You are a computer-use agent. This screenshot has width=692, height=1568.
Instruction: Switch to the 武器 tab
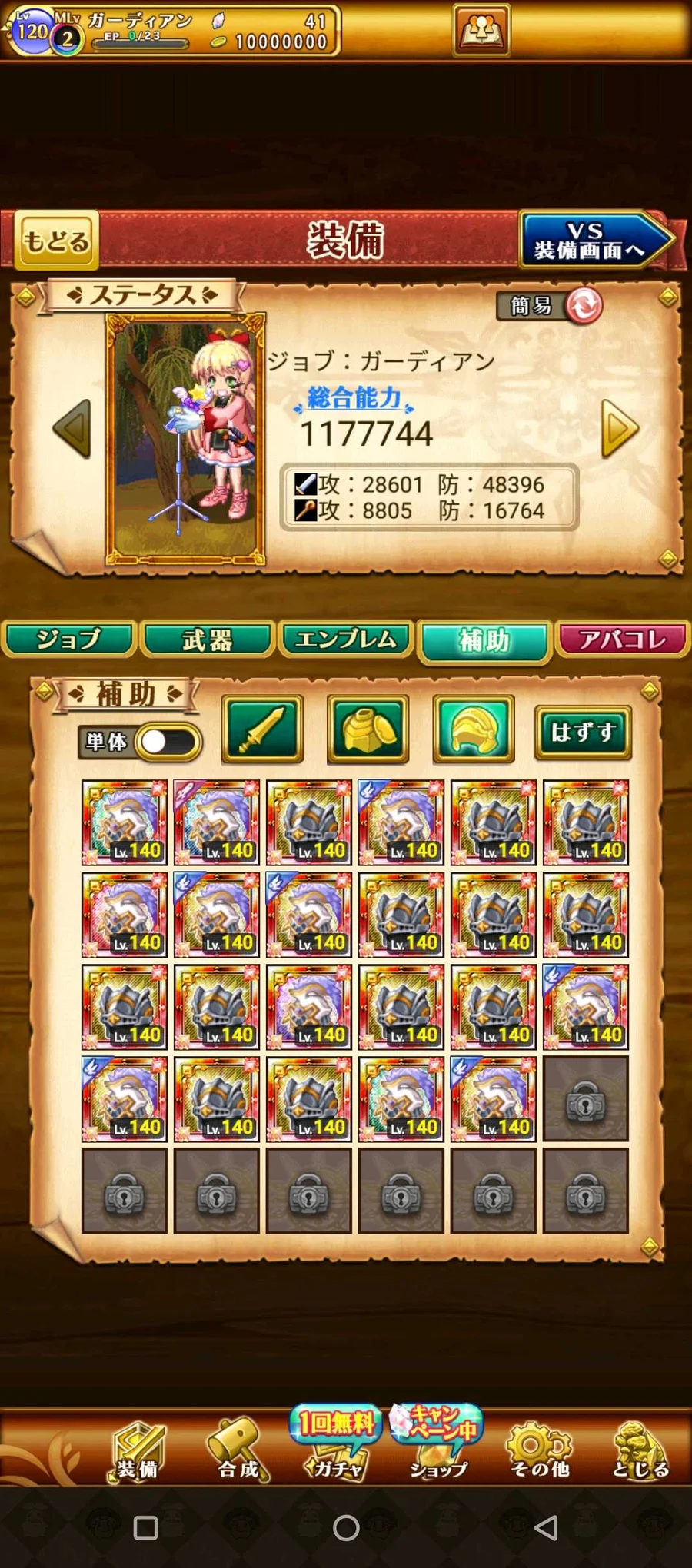coord(208,639)
